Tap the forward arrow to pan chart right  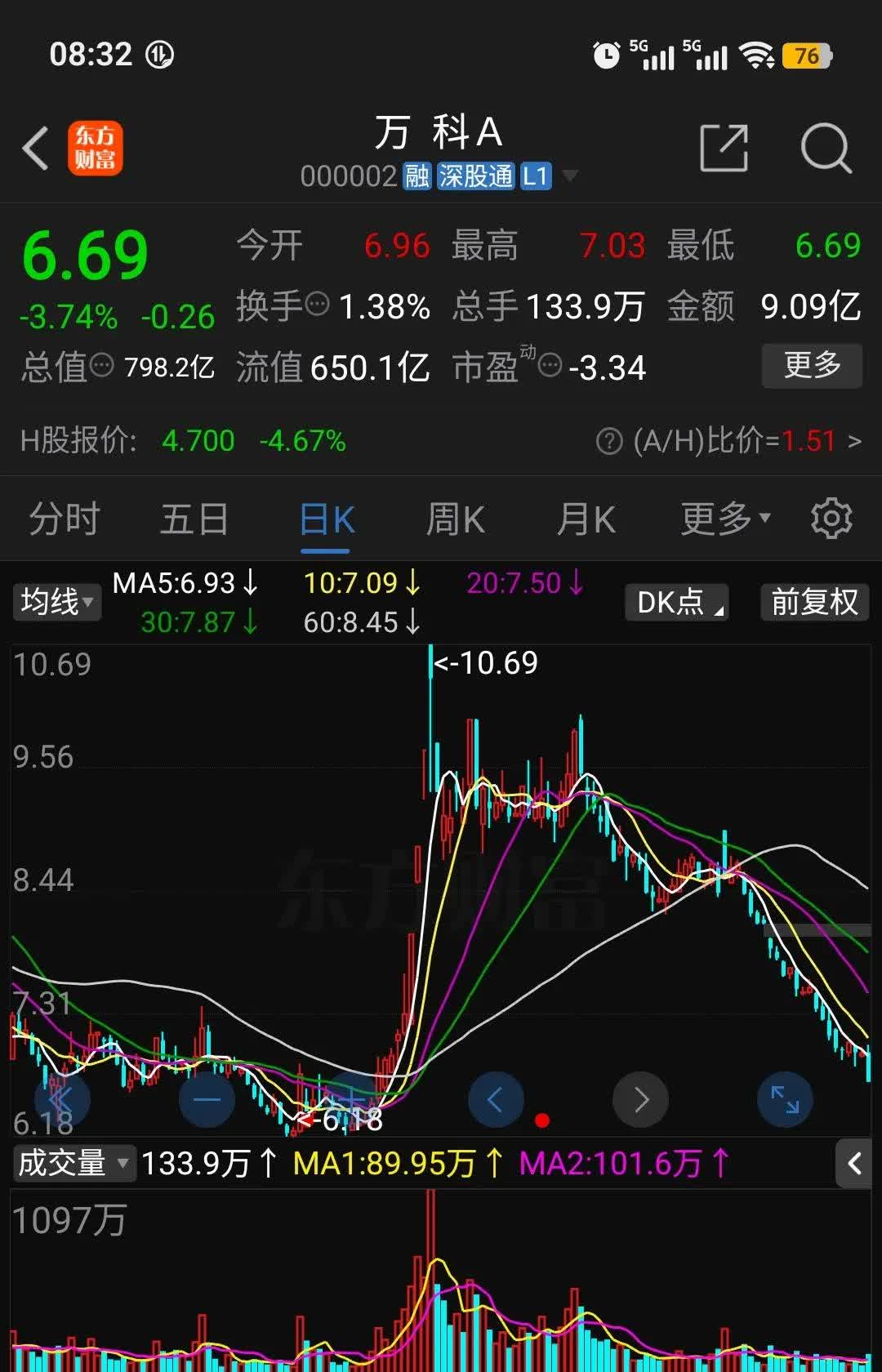pos(641,1100)
